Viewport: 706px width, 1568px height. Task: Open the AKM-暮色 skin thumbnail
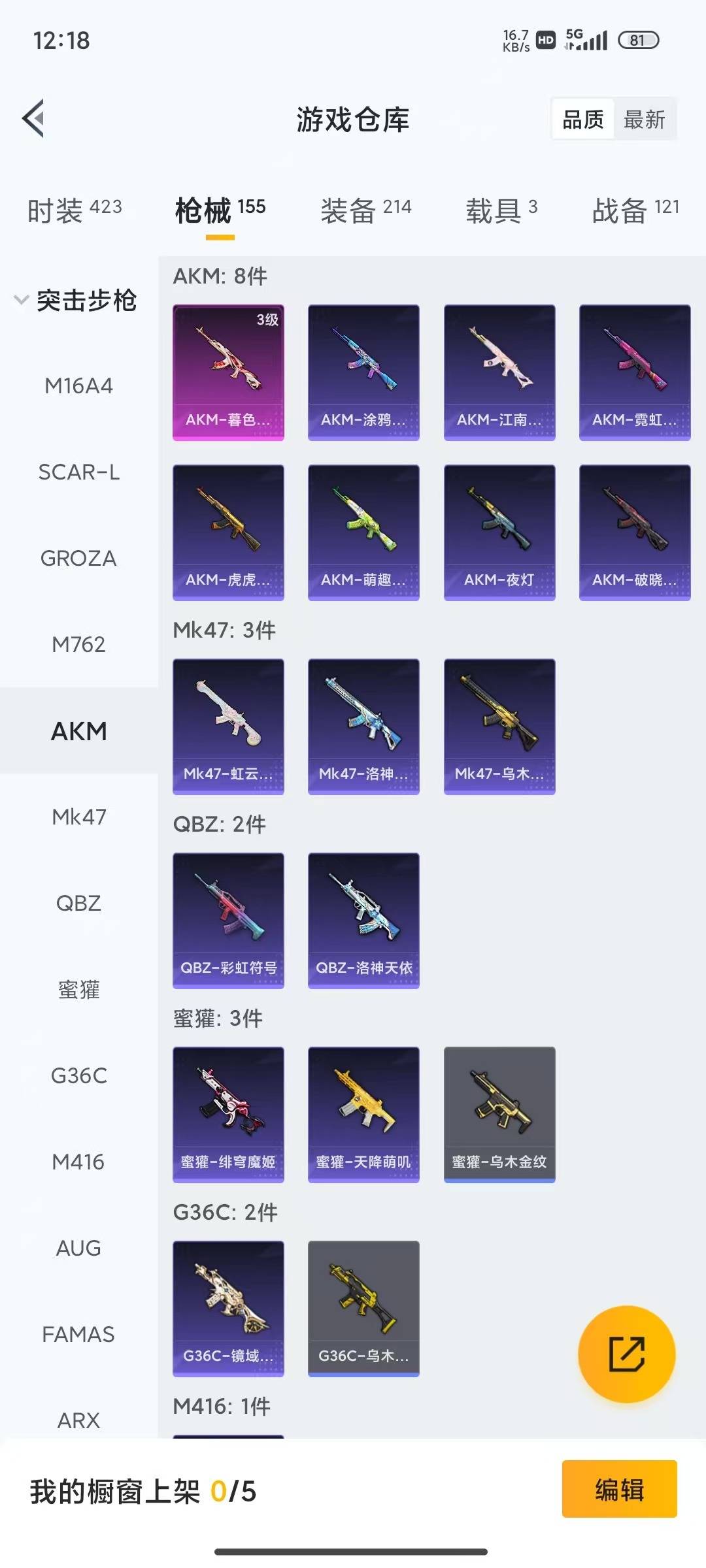tap(228, 372)
